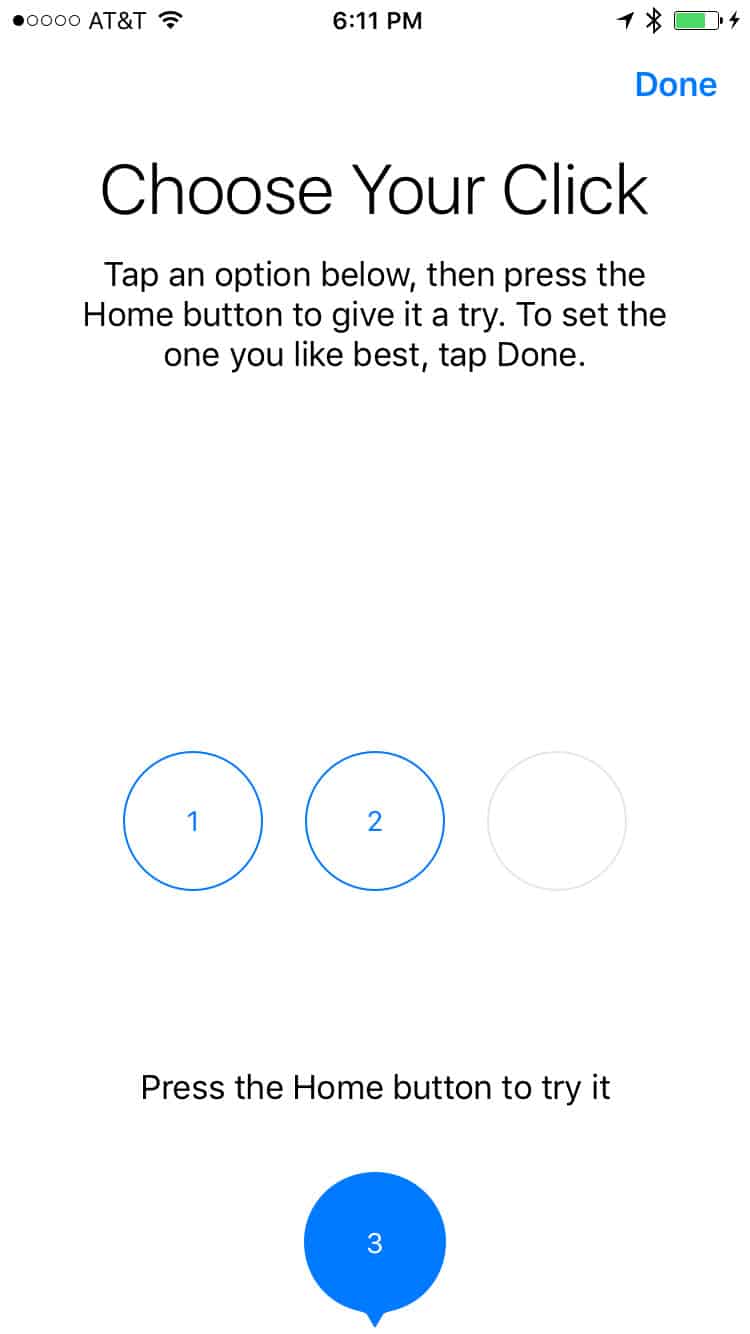Tap Done to set your chosen click
This screenshot has width=750, height=1334.
[675, 84]
